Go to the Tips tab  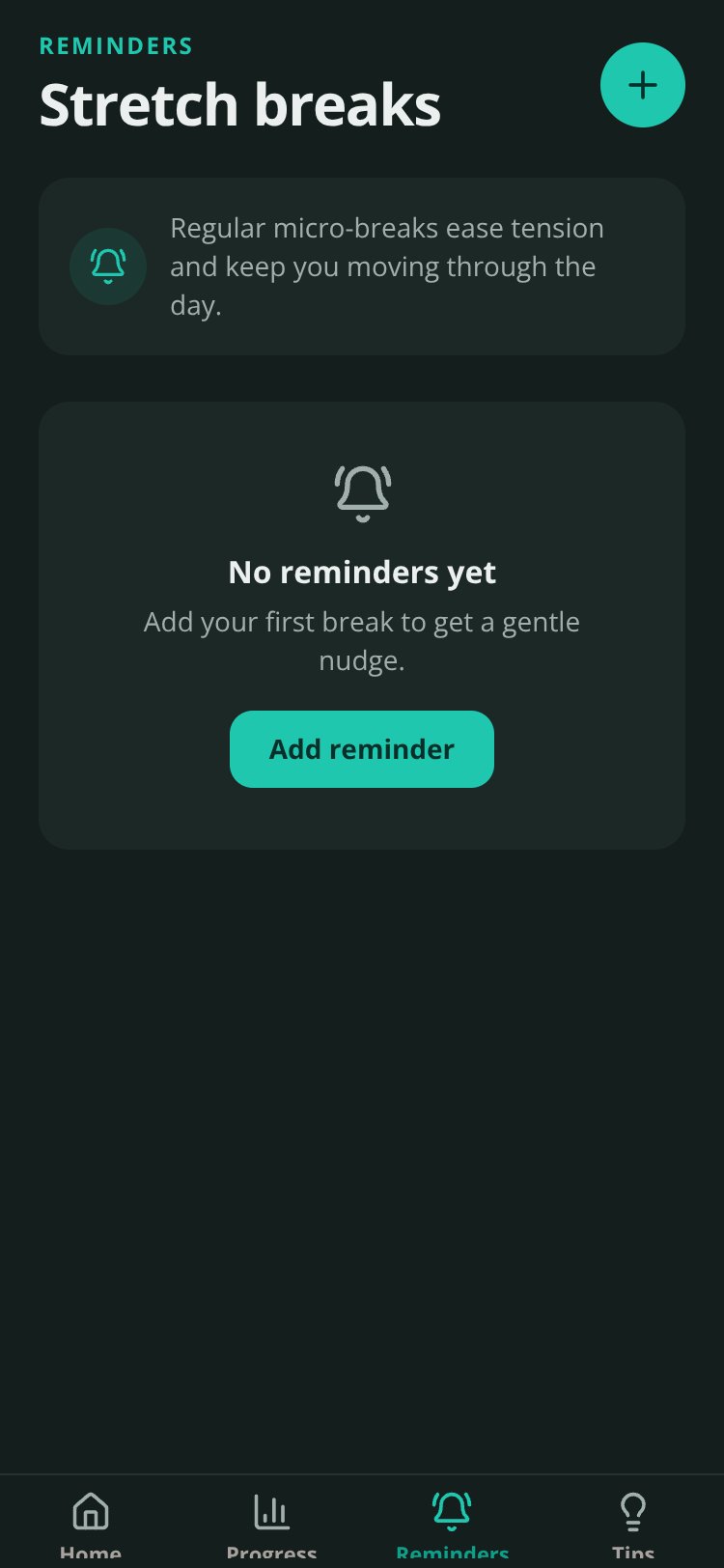coord(633,1522)
